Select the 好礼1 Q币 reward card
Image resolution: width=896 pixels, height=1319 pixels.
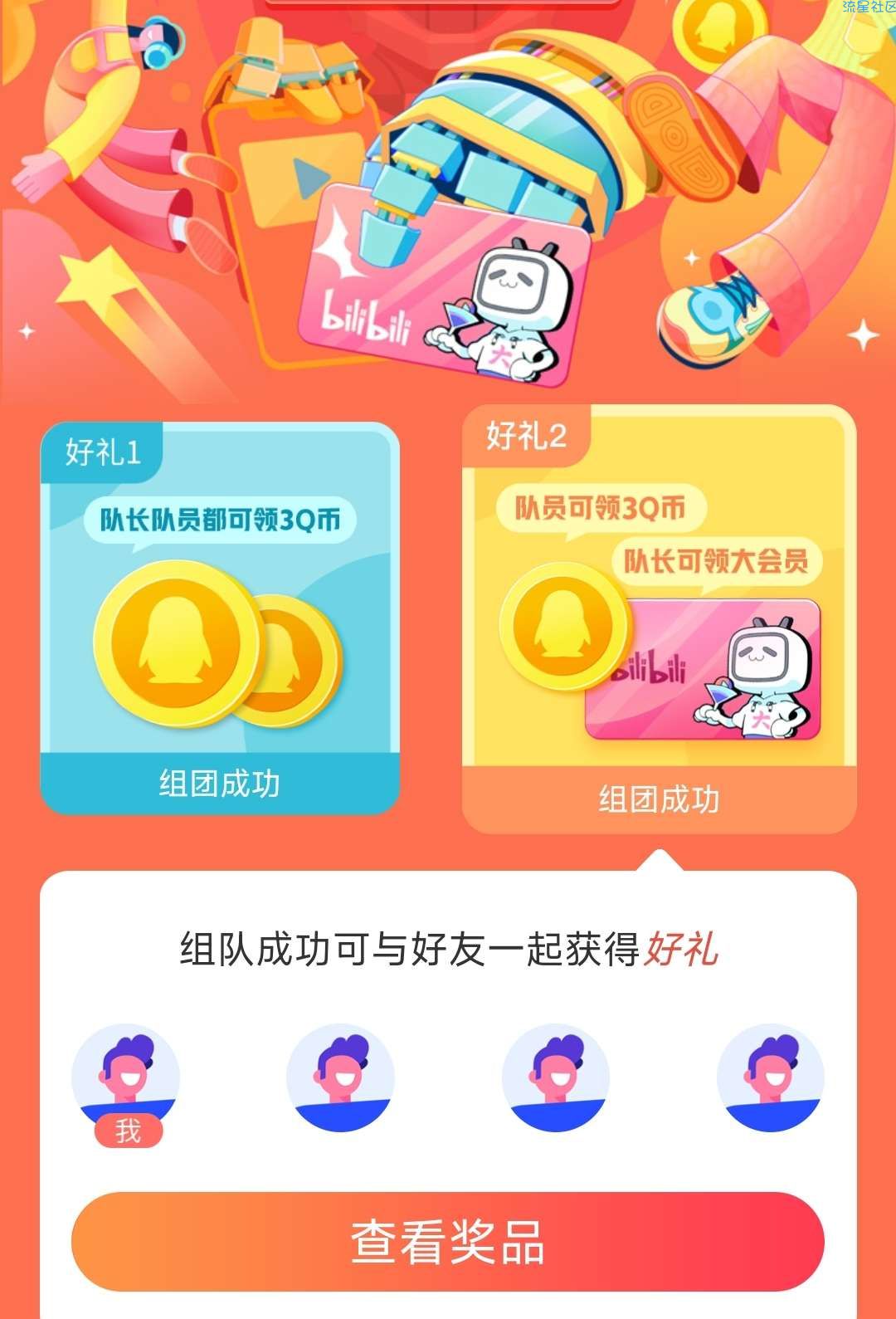220,618
